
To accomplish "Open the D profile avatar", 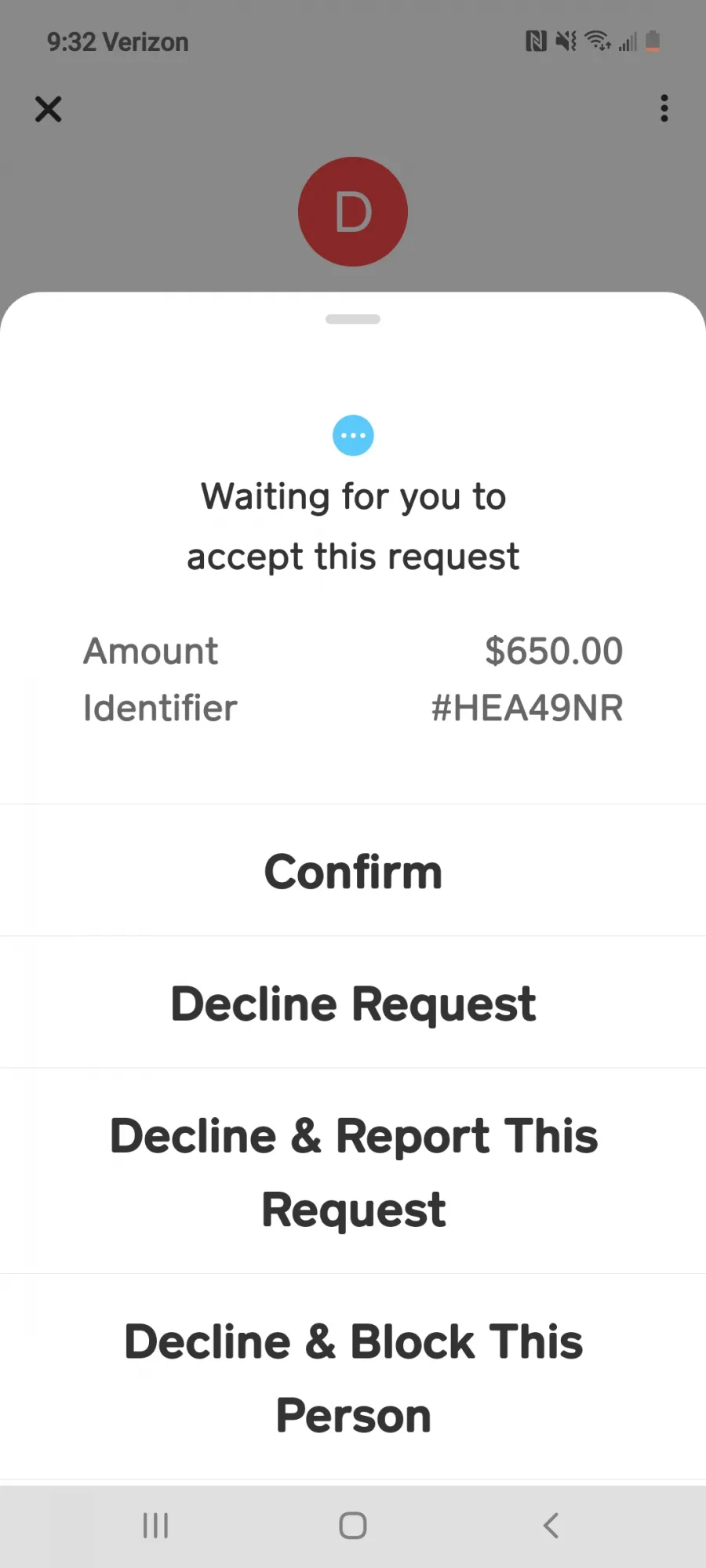I will [353, 212].
